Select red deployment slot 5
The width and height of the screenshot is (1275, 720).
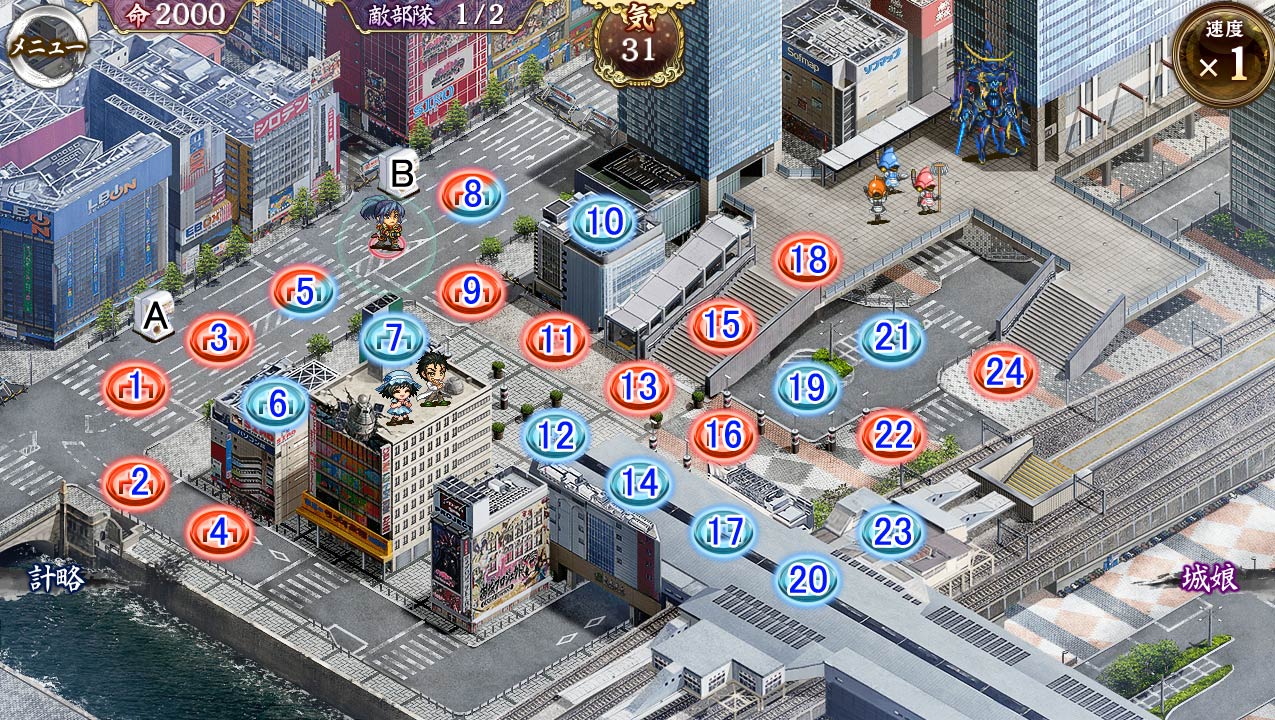(x=304, y=291)
